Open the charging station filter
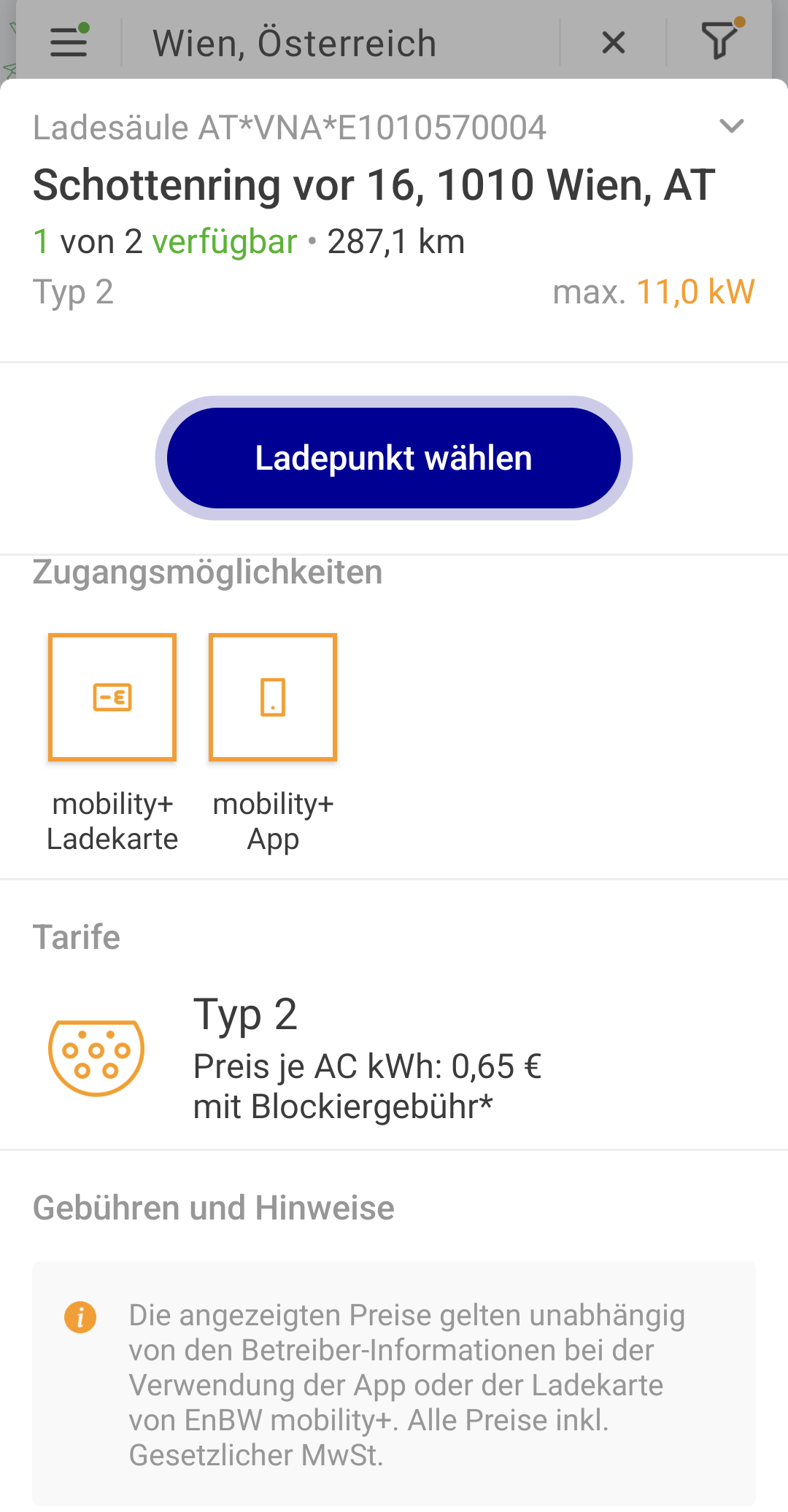788x1512 pixels. (719, 41)
